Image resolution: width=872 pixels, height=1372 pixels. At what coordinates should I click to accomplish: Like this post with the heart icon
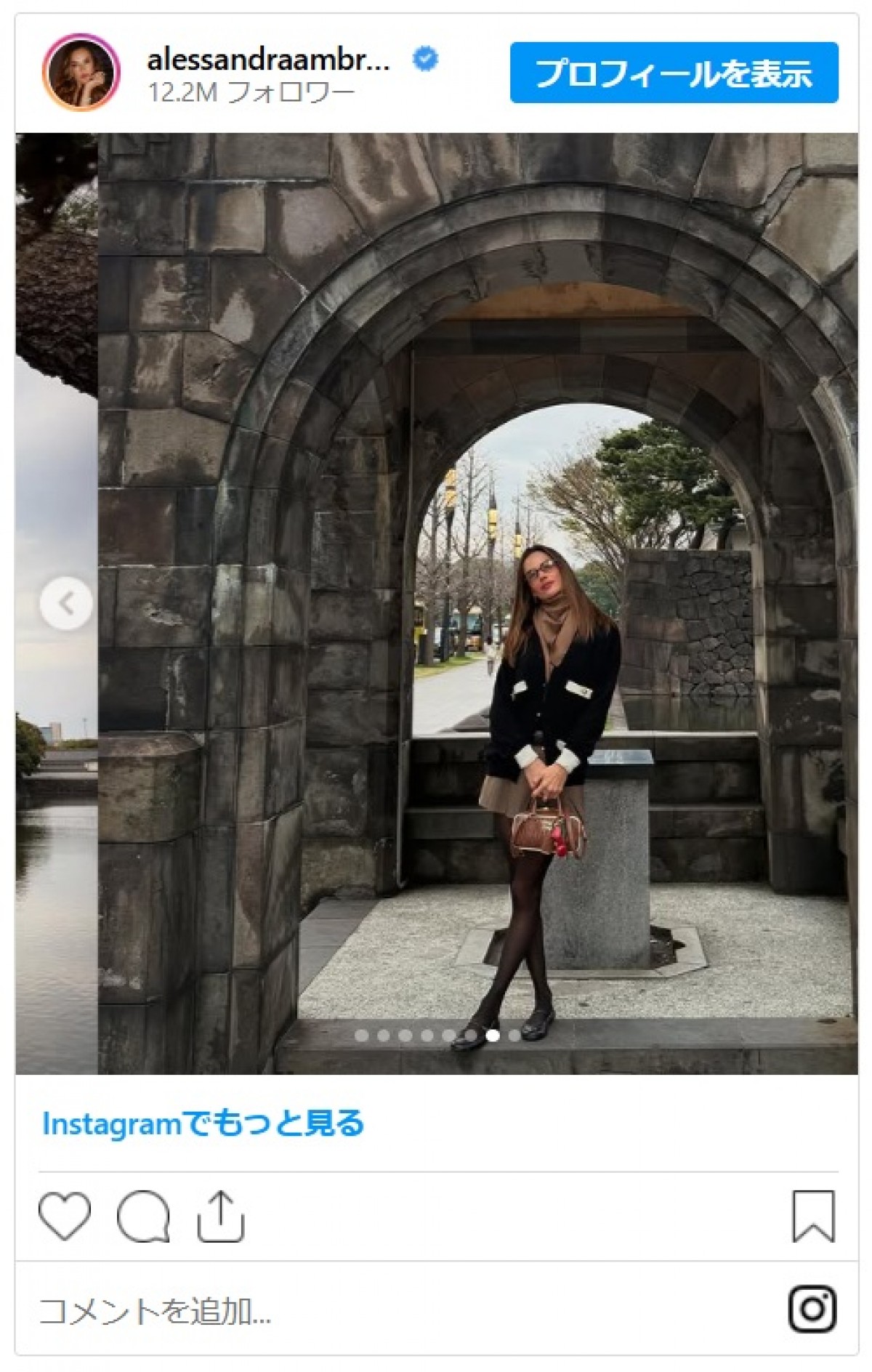click(65, 1216)
